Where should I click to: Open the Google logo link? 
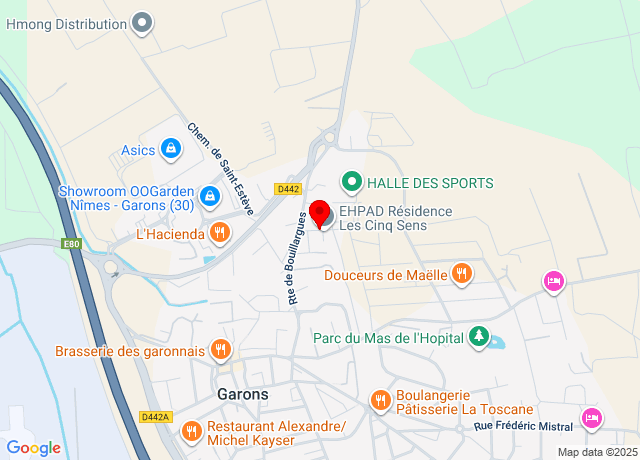click(x=33, y=448)
